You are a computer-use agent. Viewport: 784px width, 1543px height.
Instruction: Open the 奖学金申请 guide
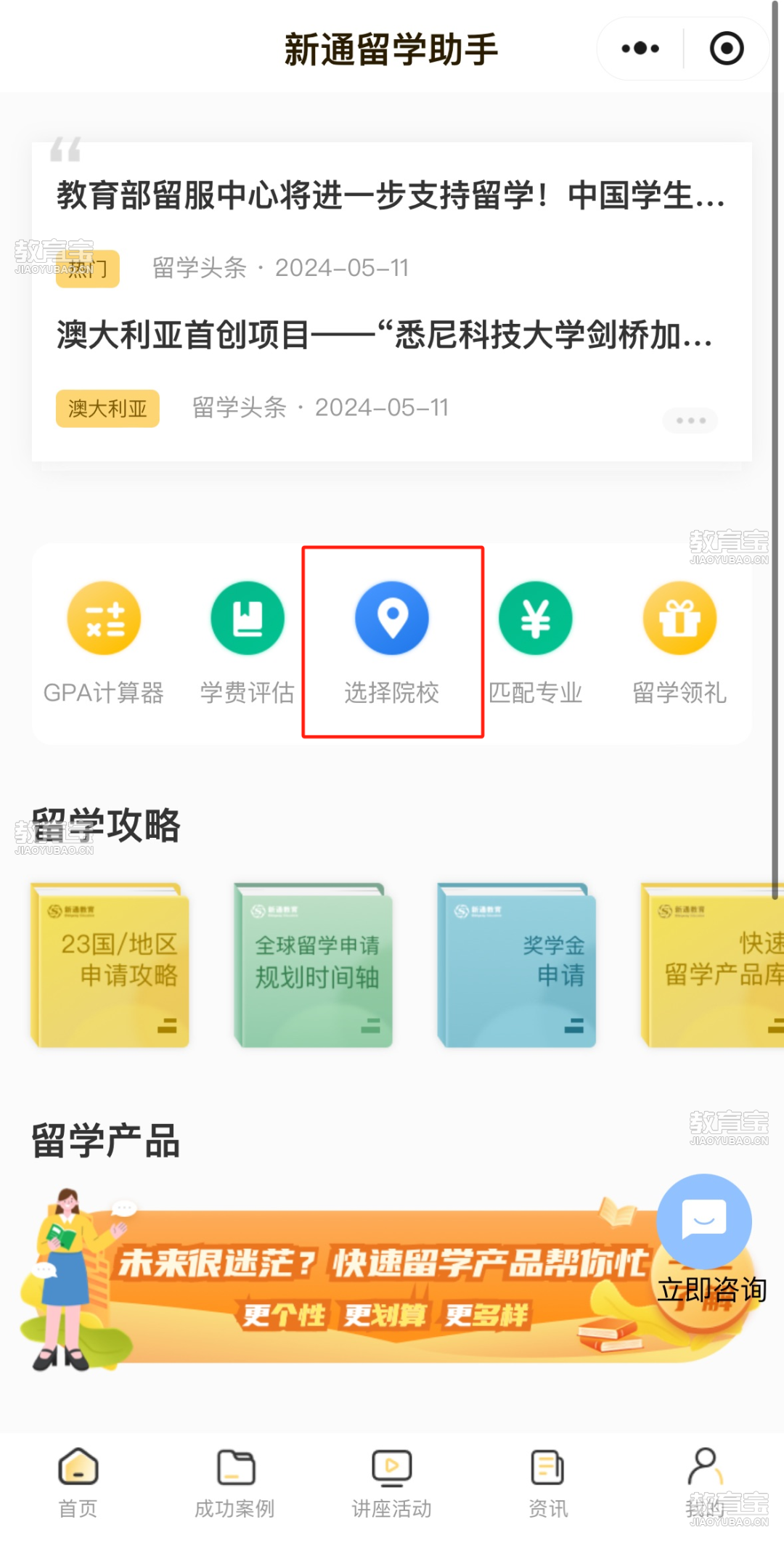click(518, 966)
